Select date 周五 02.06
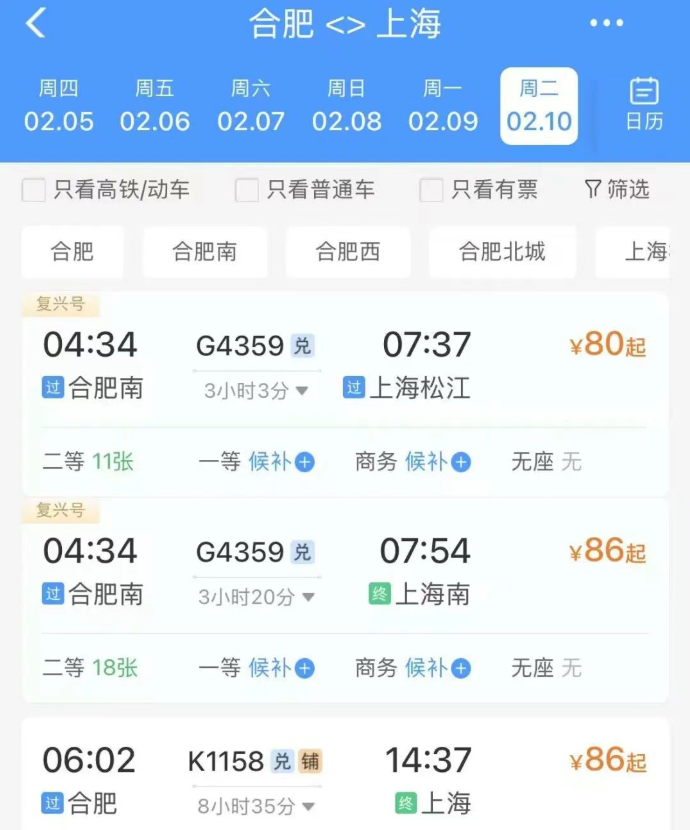 point(155,106)
